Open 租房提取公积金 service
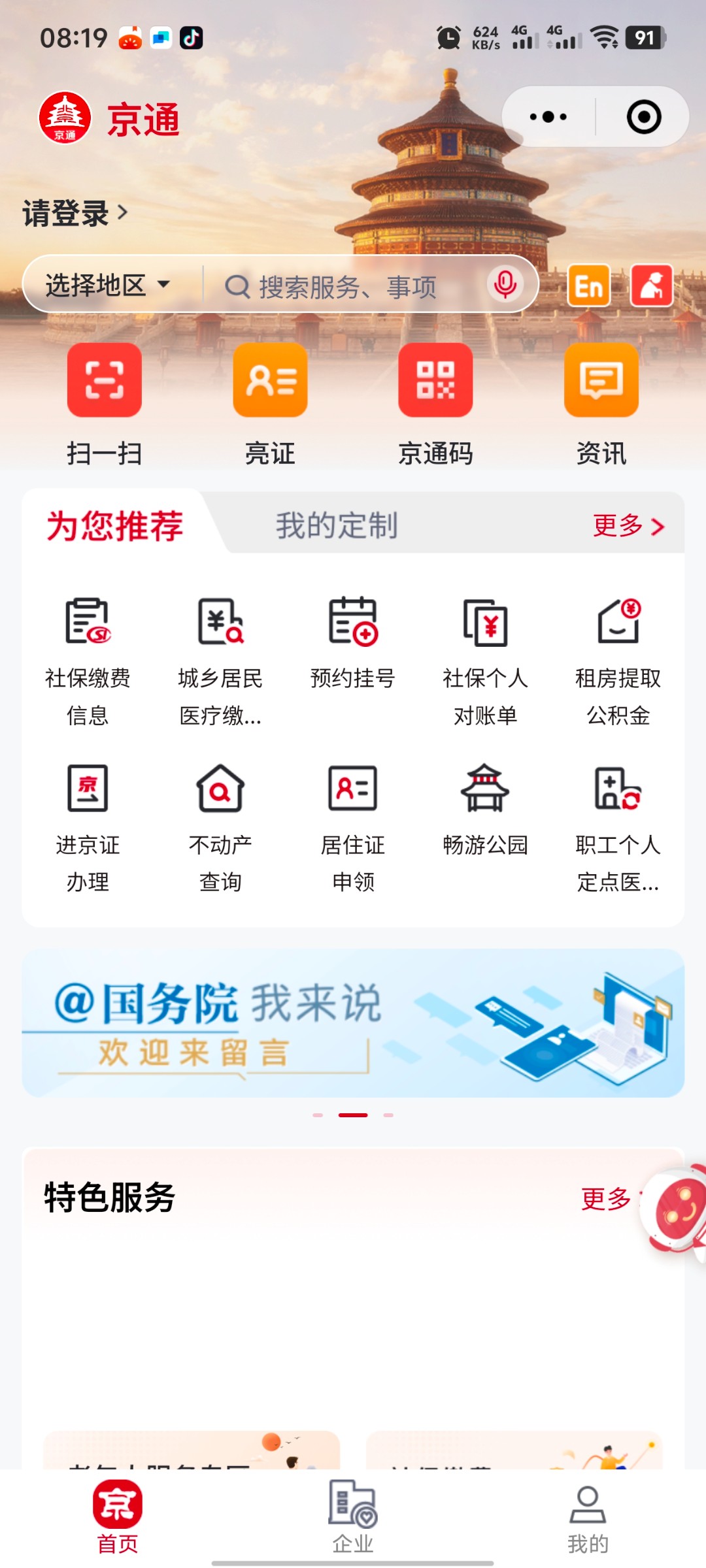The height and width of the screenshot is (1568, 706). point(618,660)
